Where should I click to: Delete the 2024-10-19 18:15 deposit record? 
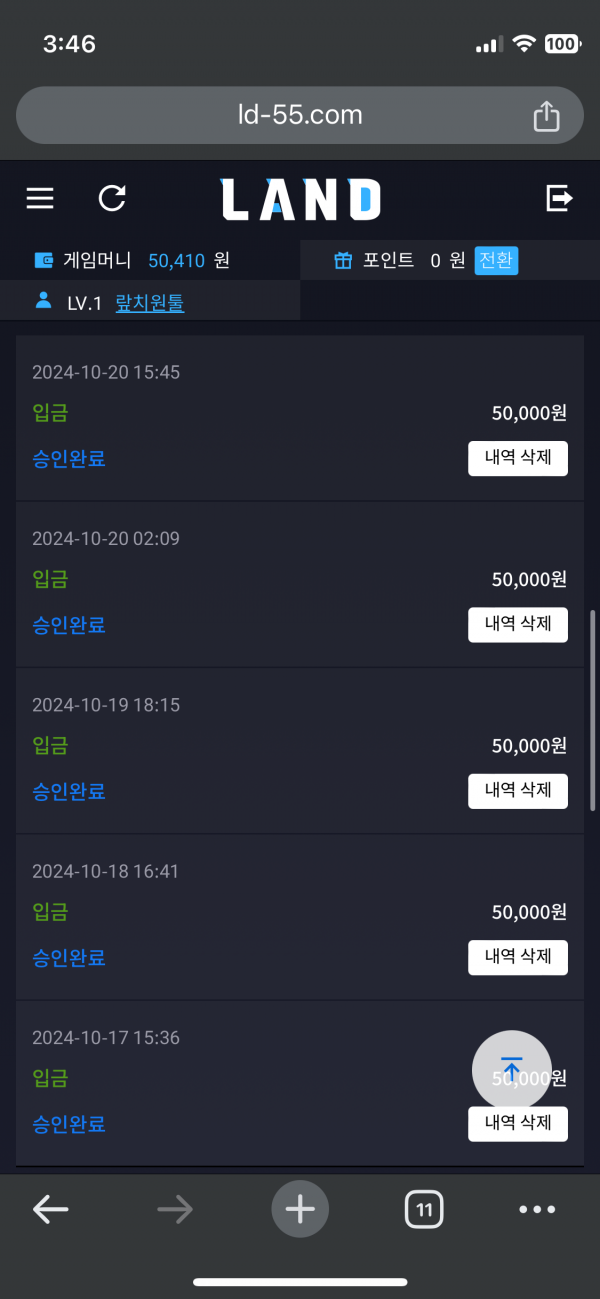(x=518, y=791)
